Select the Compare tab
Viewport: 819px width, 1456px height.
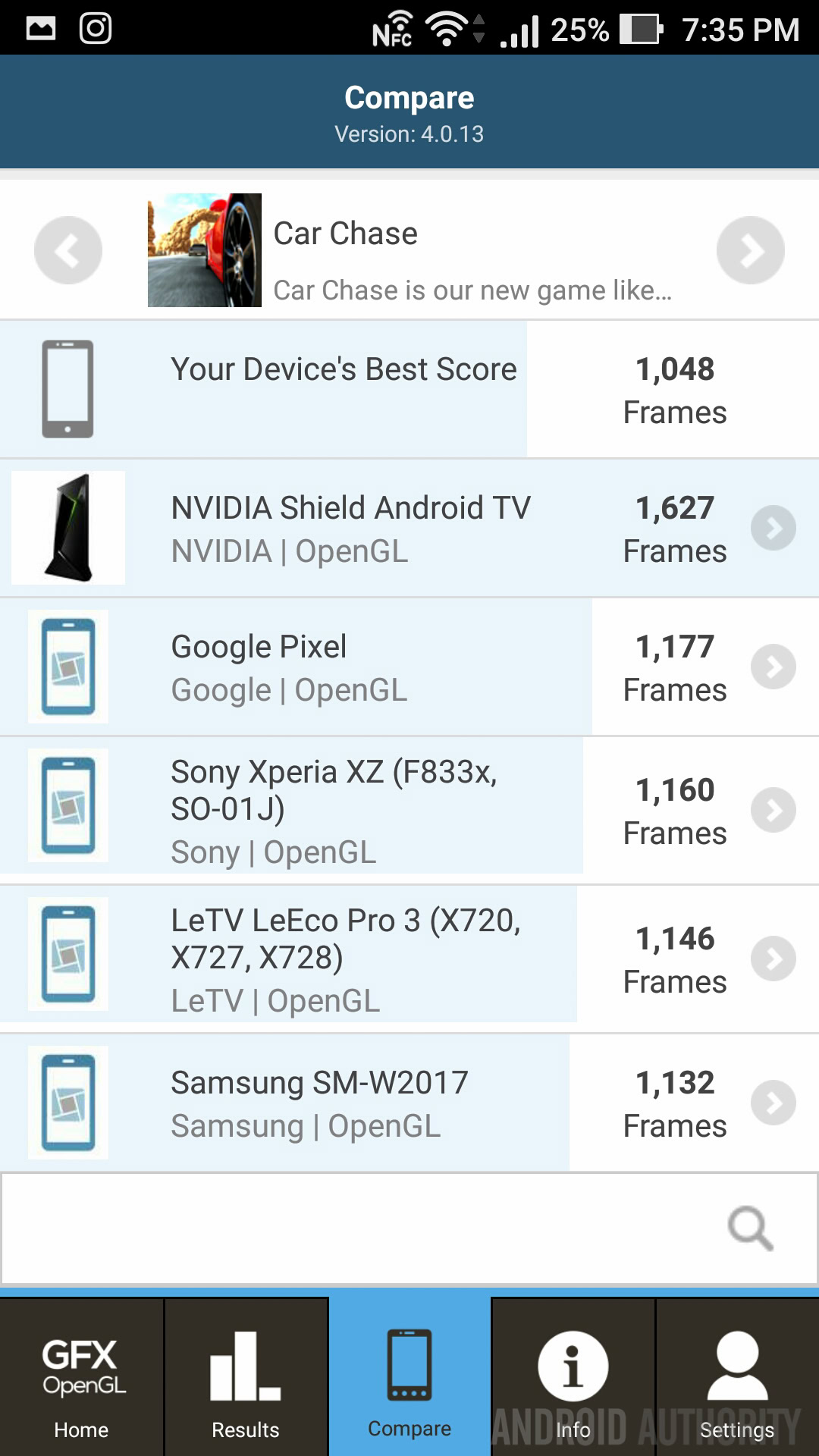click(x=409, y=1377)
